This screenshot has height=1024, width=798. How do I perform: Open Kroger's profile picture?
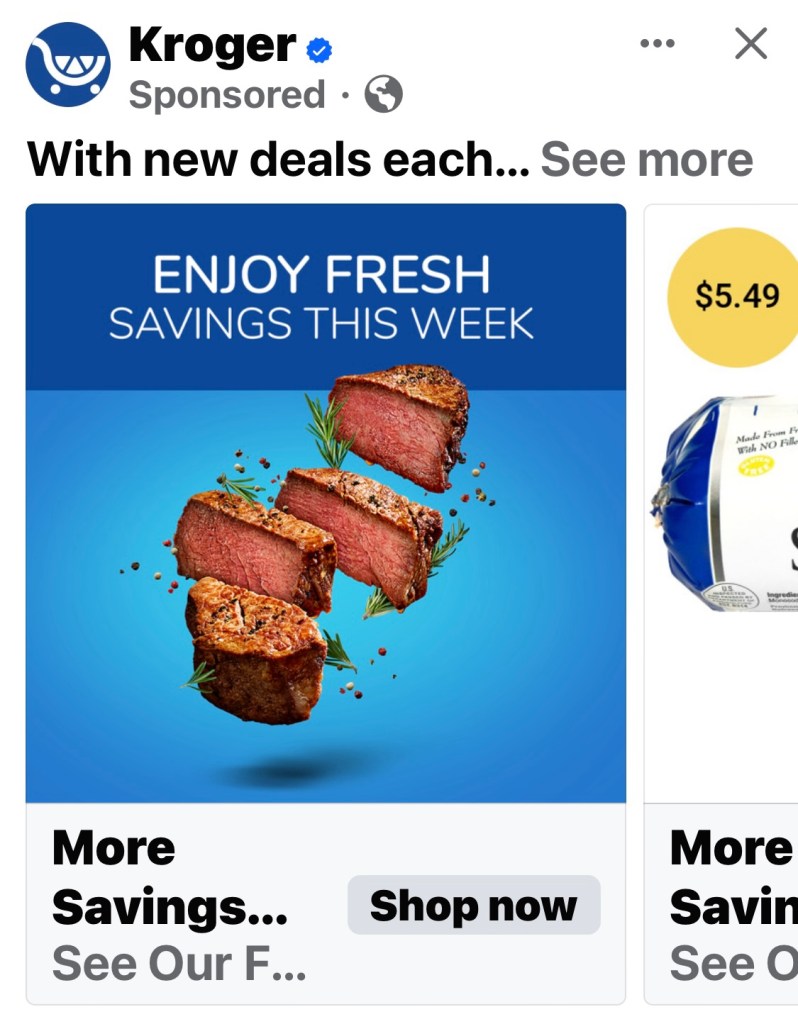pos(67,64)
